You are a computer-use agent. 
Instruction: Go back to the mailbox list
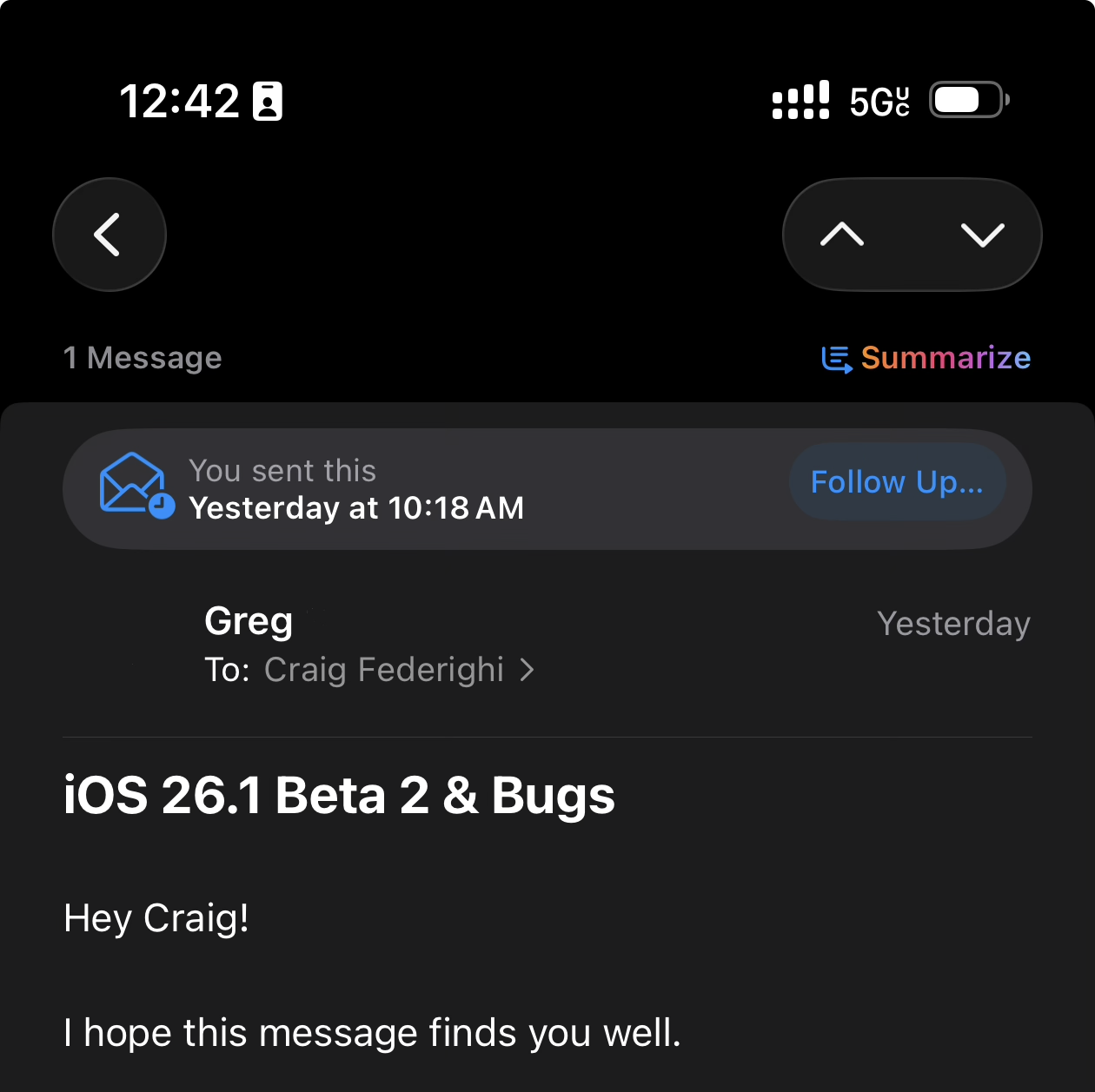point(109,235)
